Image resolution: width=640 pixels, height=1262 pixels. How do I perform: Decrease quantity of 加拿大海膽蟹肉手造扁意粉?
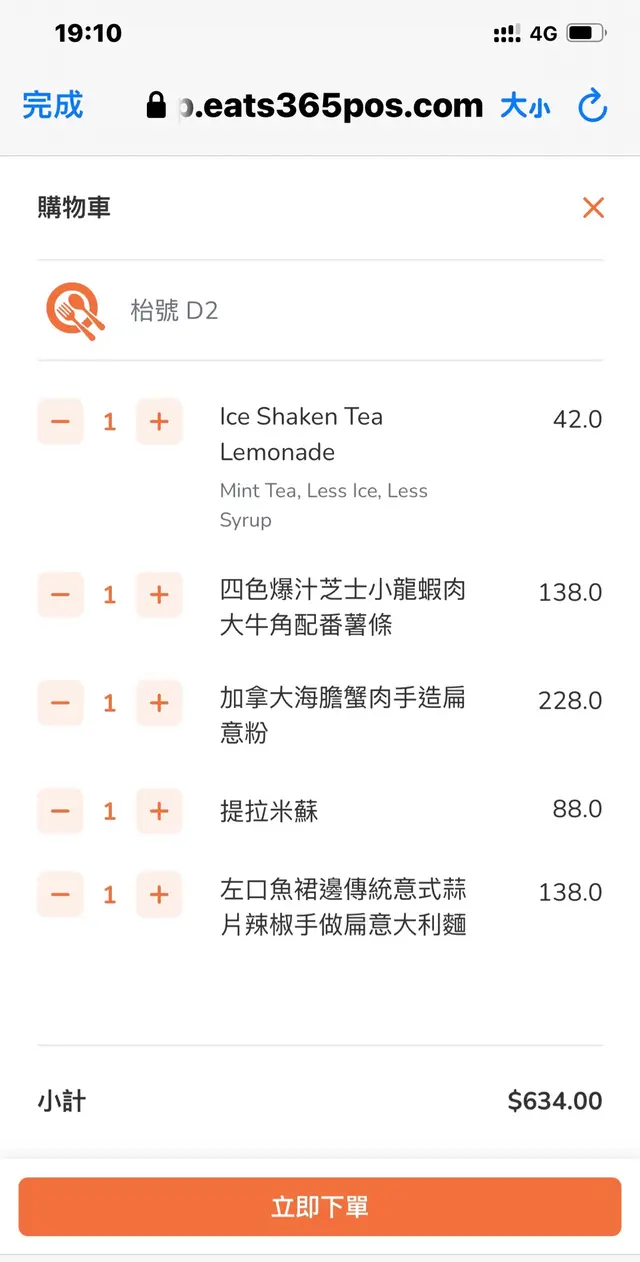pyautogui.click(x=60, y=703)
